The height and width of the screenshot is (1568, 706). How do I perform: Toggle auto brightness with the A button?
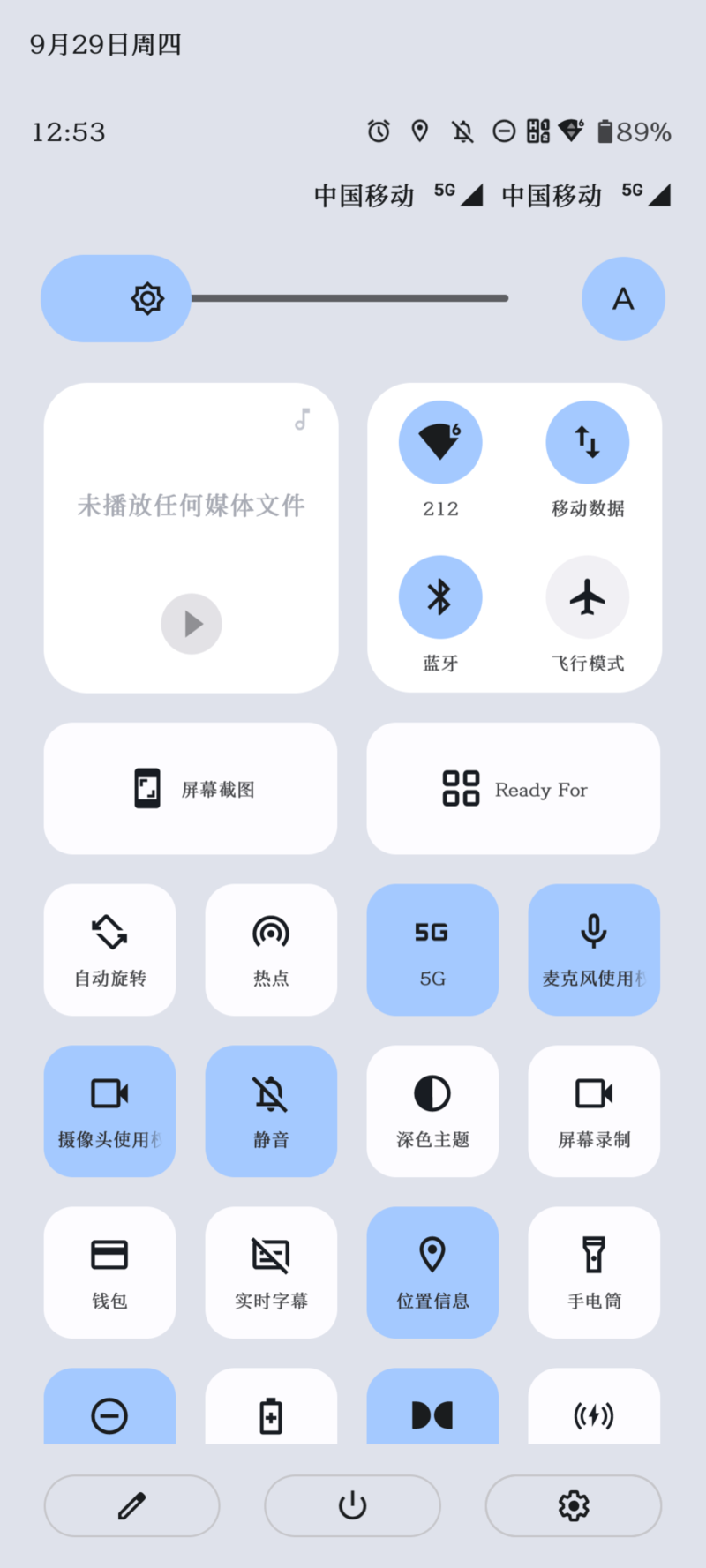coord(623,299)
